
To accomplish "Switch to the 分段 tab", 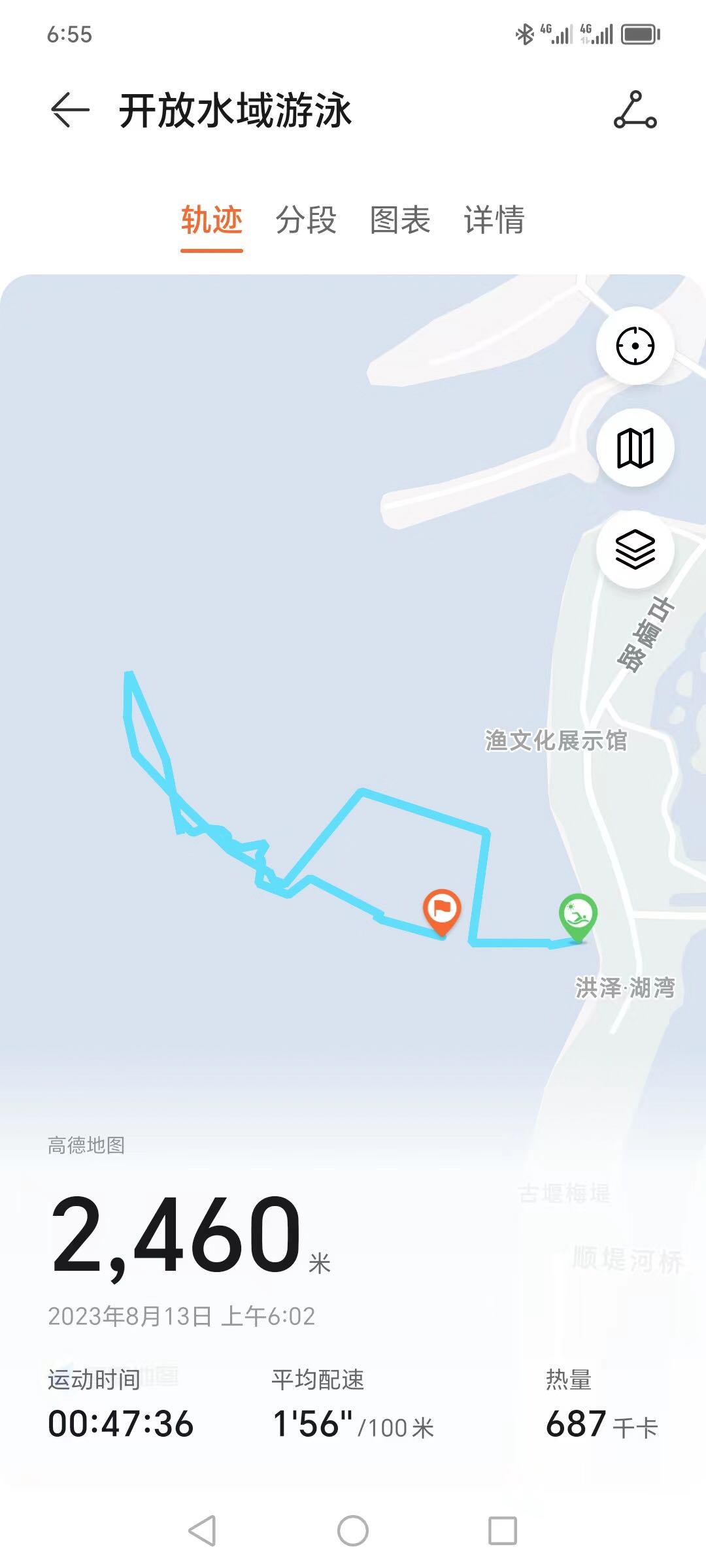I will (306, 220).
